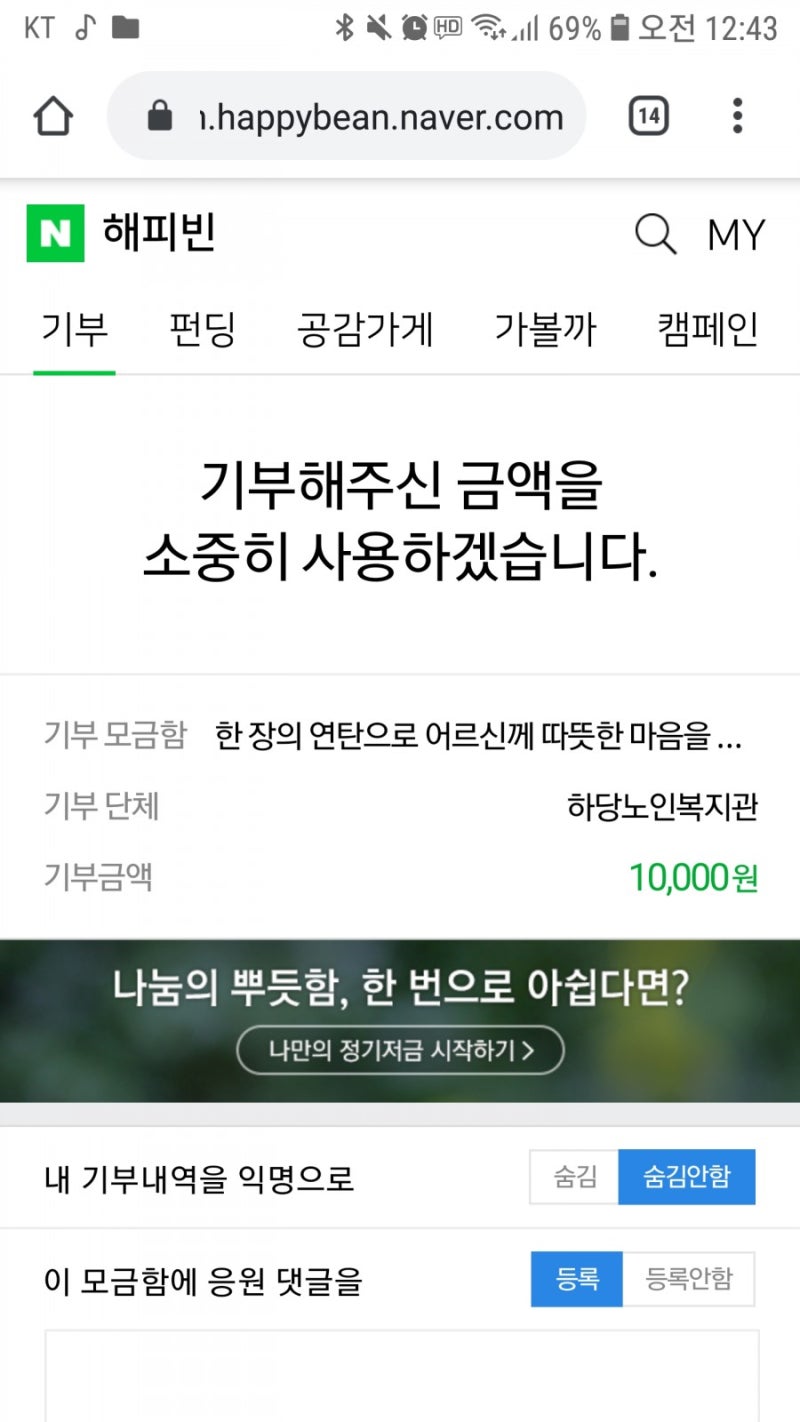Image resolution: width=800 pixels, height=1422 pixels.
Task: Tap the browser home icon
Action: click(x=53, y=117)
